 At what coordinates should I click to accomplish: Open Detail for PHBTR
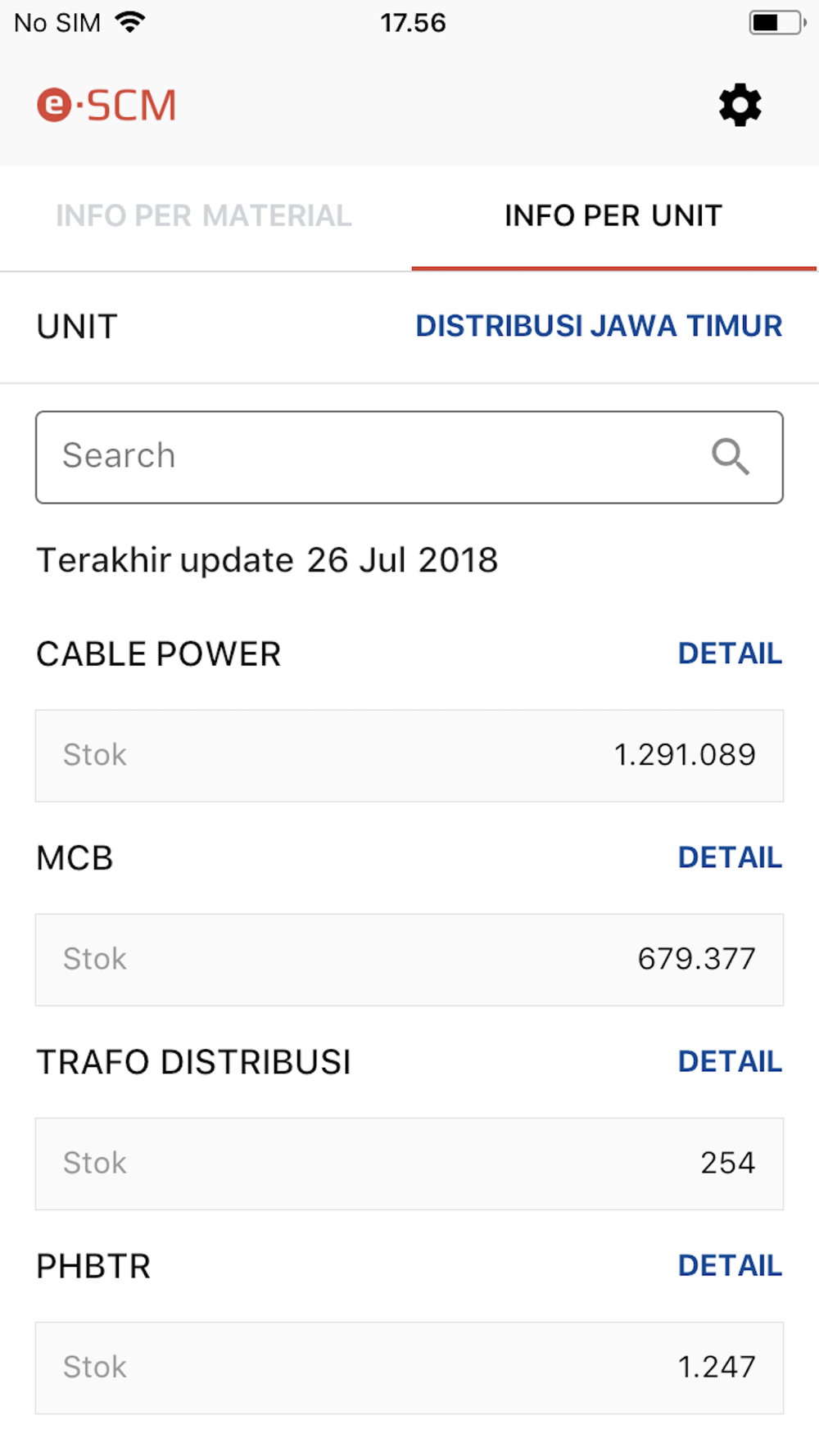[x=730, y=1265]
